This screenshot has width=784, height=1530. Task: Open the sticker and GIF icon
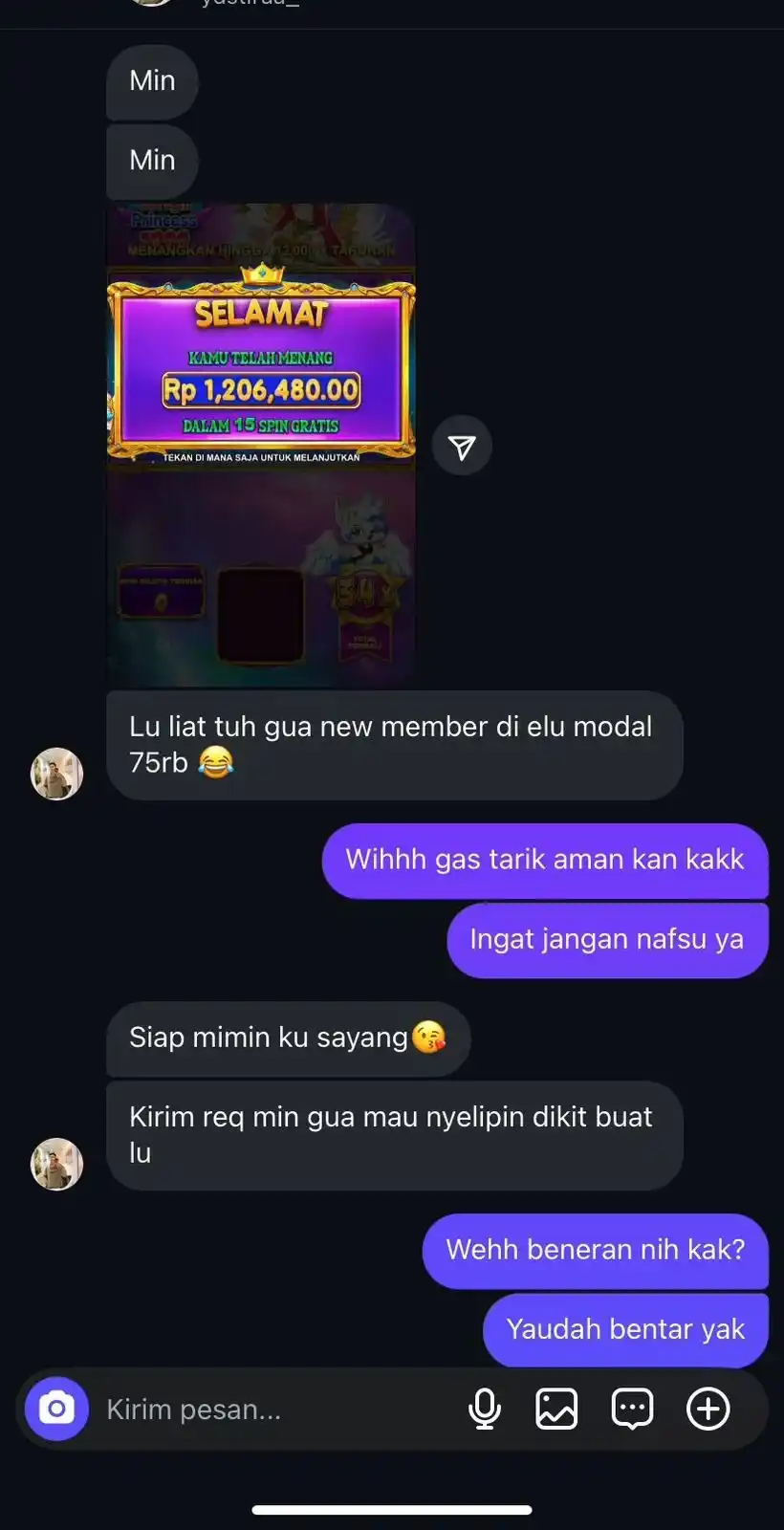tap(632, 1409)
